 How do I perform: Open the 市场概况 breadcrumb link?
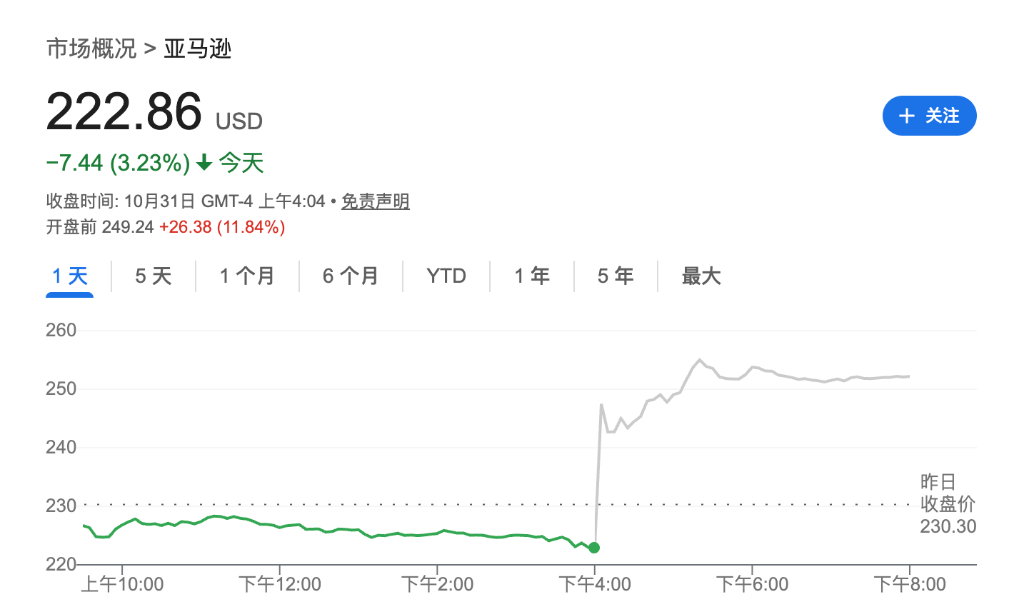pyautogui.click(x=91, y=48)
